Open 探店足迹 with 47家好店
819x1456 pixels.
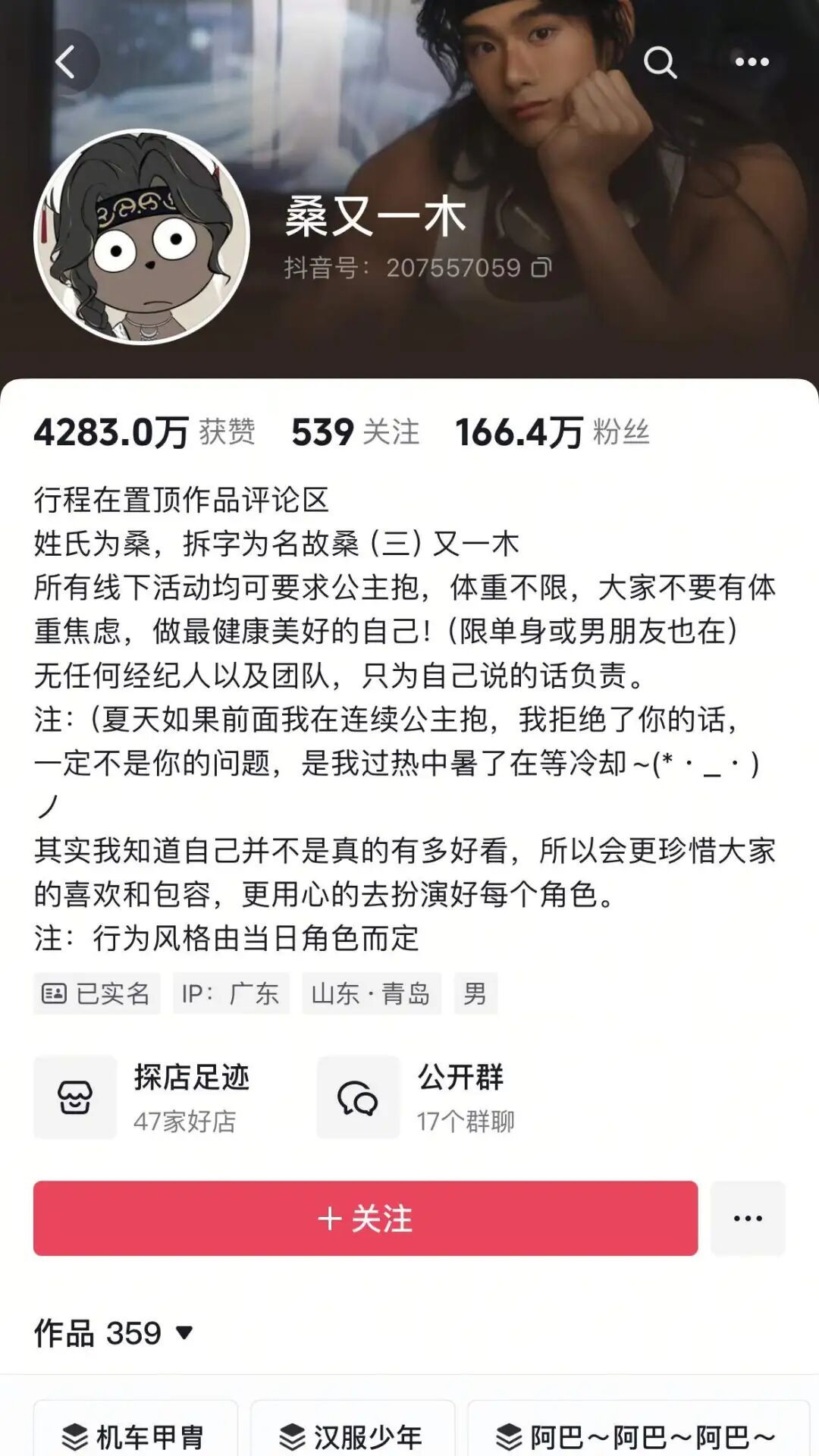pyautogui.click(x=152, y=1097)
